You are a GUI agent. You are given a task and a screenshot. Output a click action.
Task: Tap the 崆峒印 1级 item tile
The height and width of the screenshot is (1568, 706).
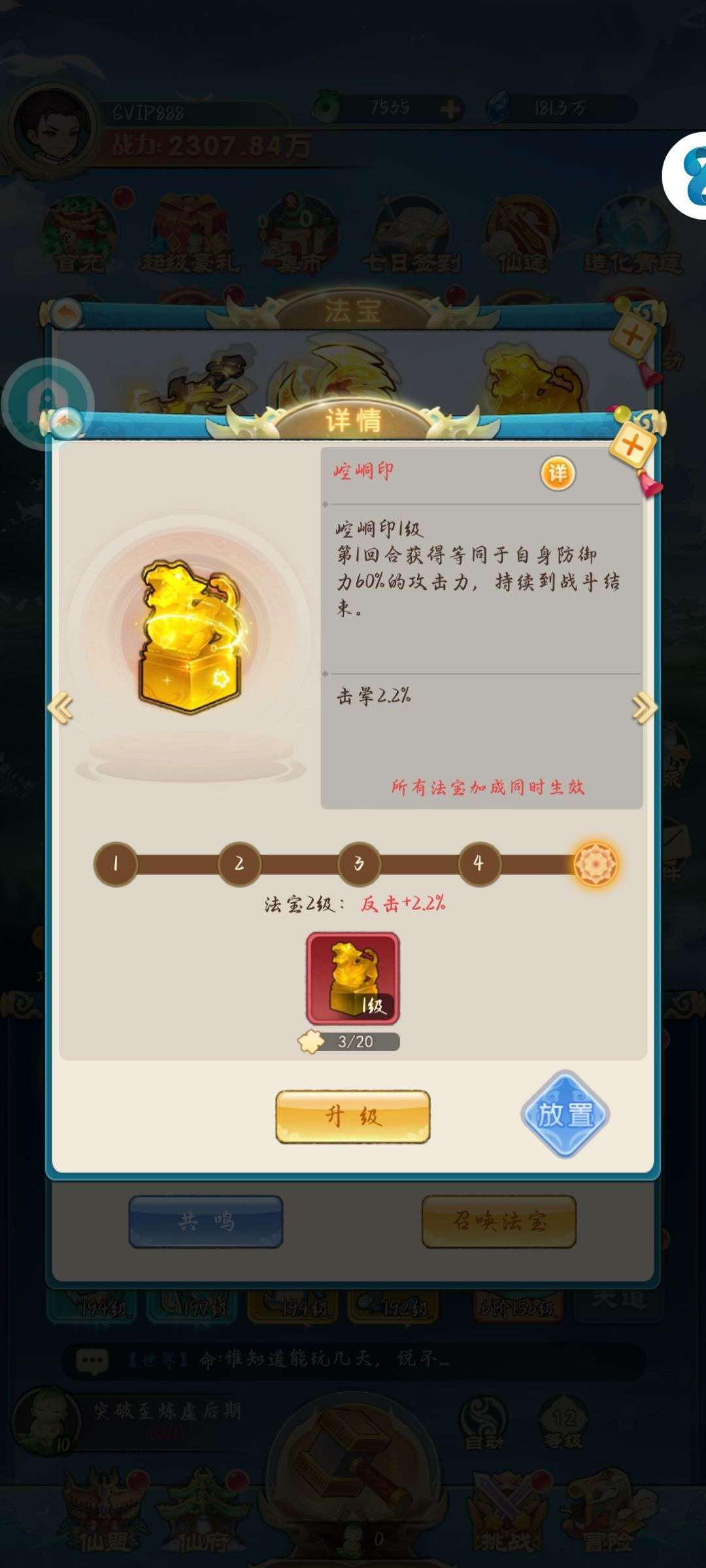point(353,978)
